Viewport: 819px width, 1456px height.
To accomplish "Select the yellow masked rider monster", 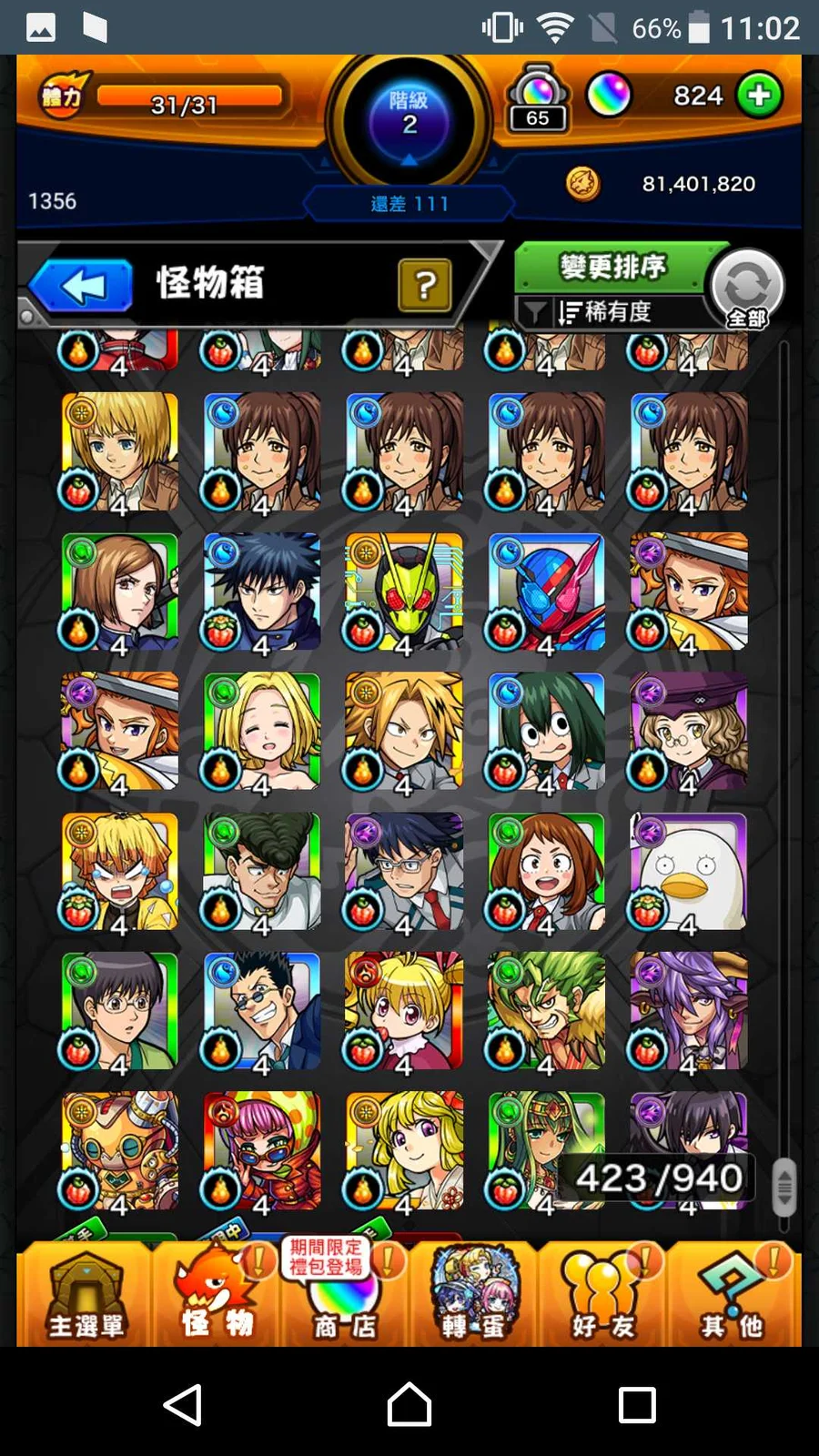I will coord(404,591).
